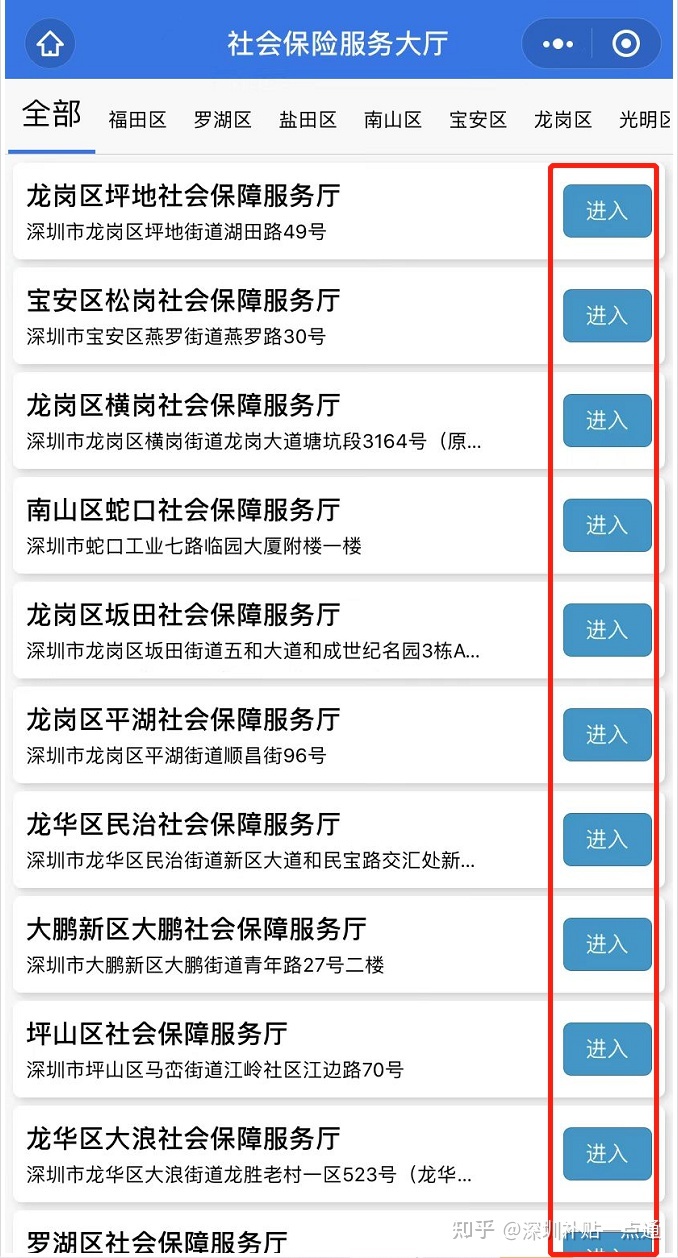Enter 南山区蛇口社会保障服务厅
The image size is (678, 1258).
click(x=607, y=525)
